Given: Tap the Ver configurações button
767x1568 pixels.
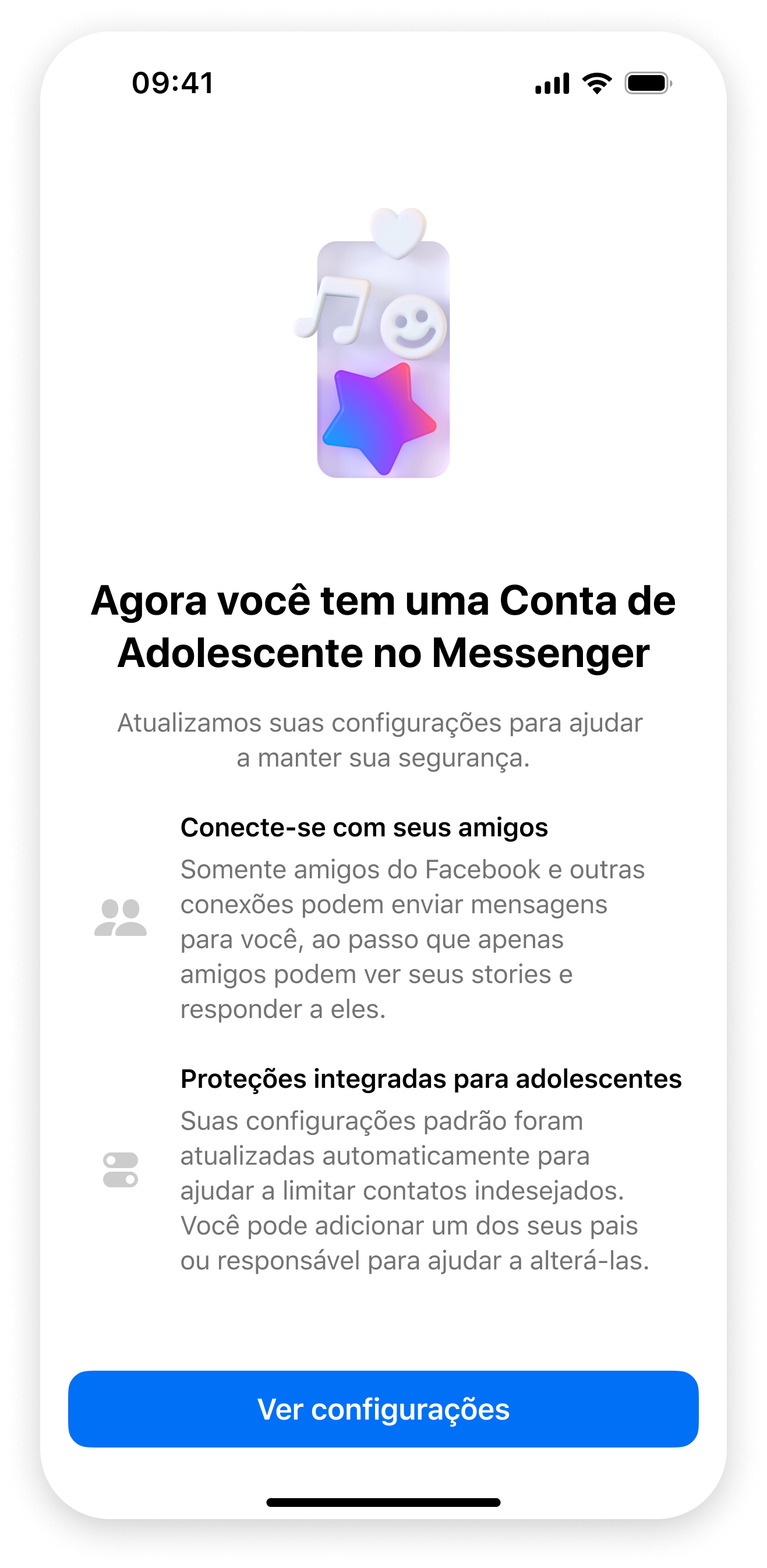Looking at the screenshot, I should point(383,1409).
